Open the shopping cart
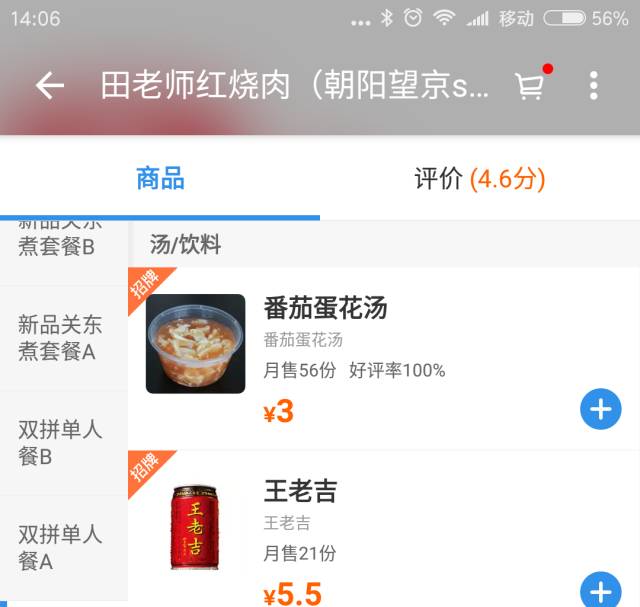640x607 pixels. (x=531, y=86)
